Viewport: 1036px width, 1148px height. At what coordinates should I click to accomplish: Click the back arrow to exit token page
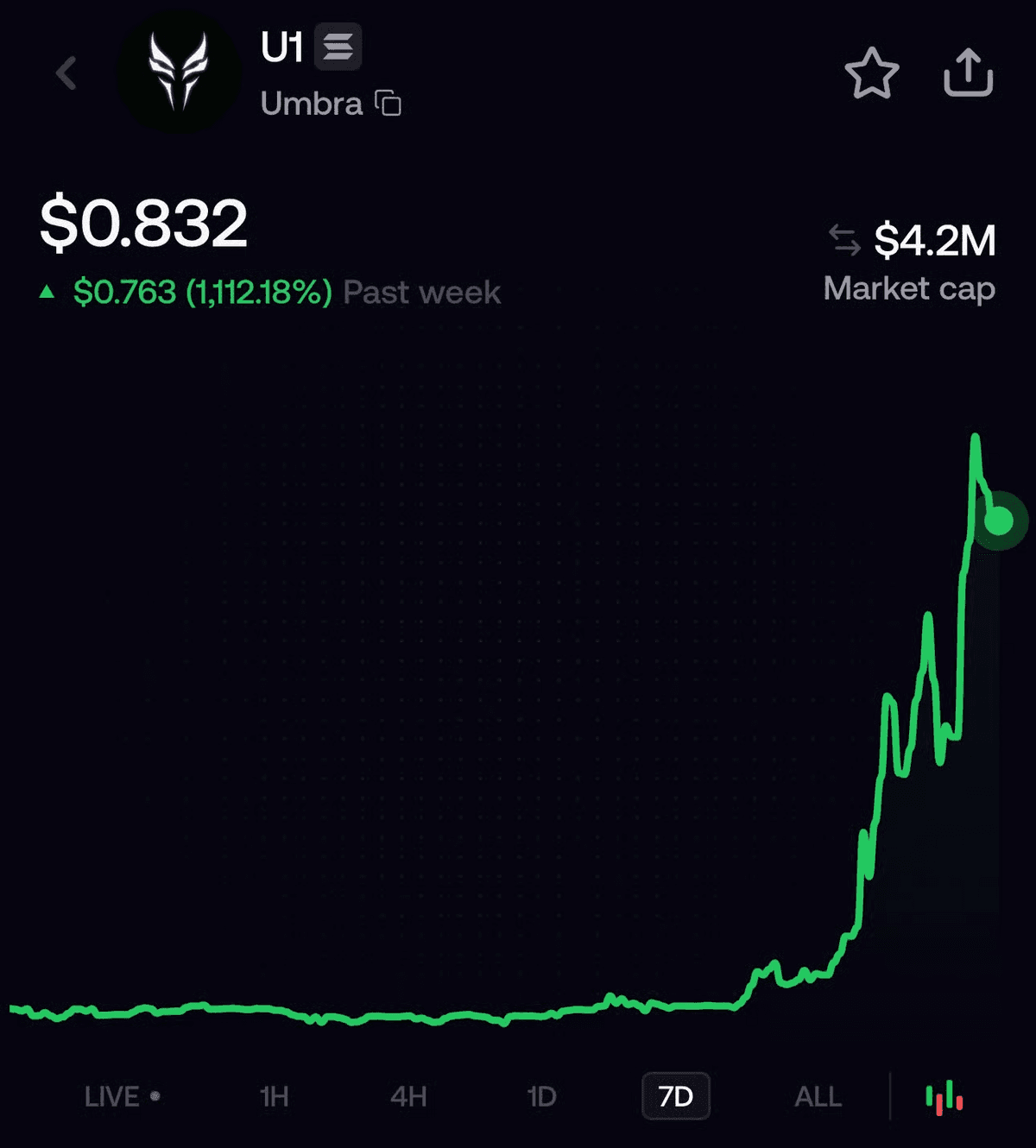click(x=66, y=73)
